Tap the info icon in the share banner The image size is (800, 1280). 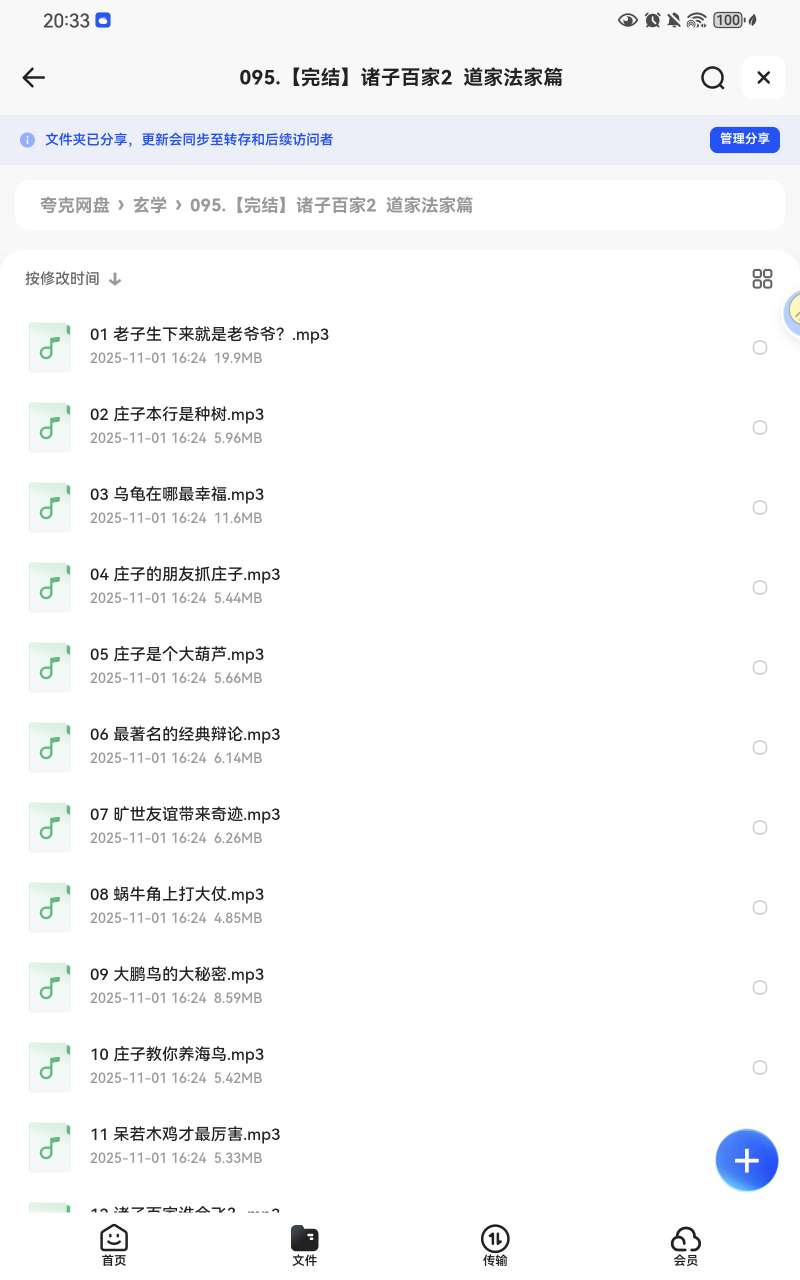25,139
